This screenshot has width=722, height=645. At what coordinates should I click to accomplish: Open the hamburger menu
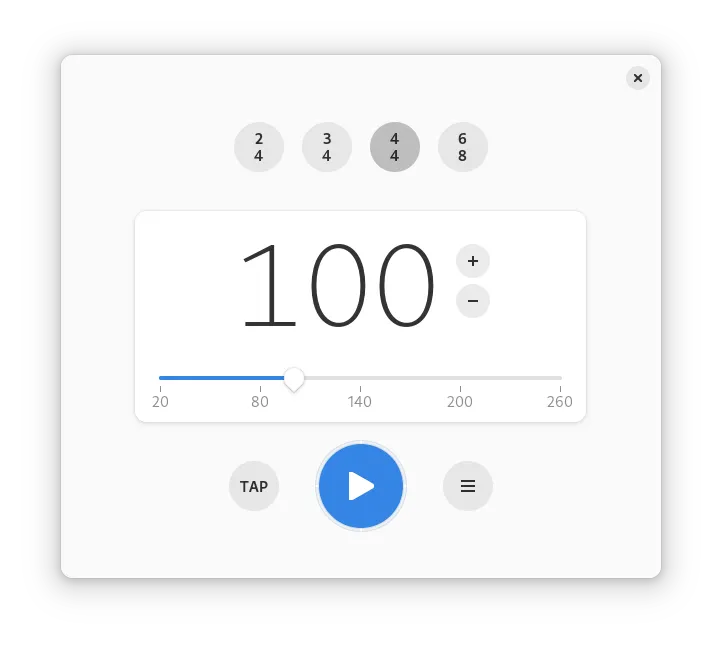[x=468, y=486]
